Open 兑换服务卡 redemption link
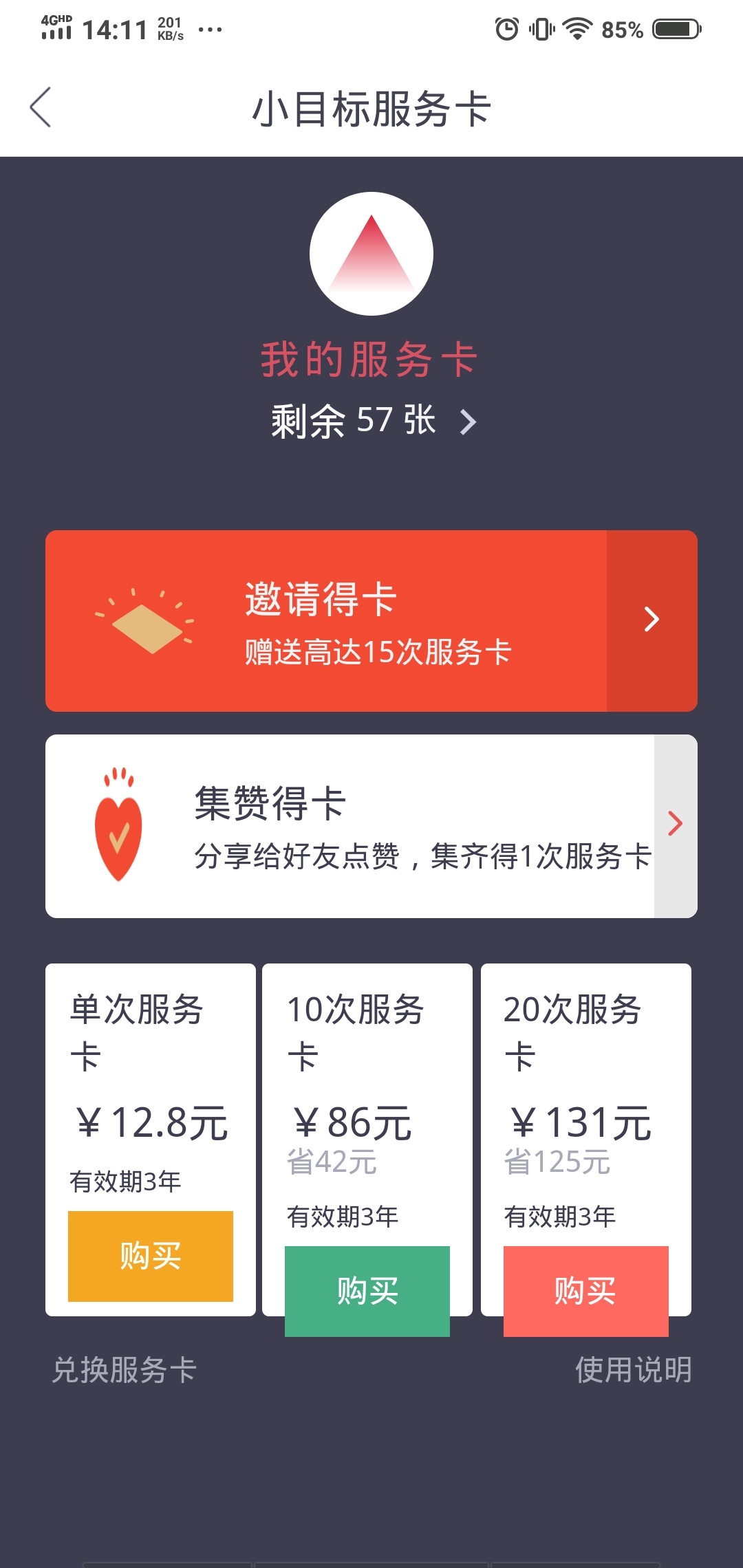The width and height of the screenshot is (743, 1568). tap(125, 1370)
